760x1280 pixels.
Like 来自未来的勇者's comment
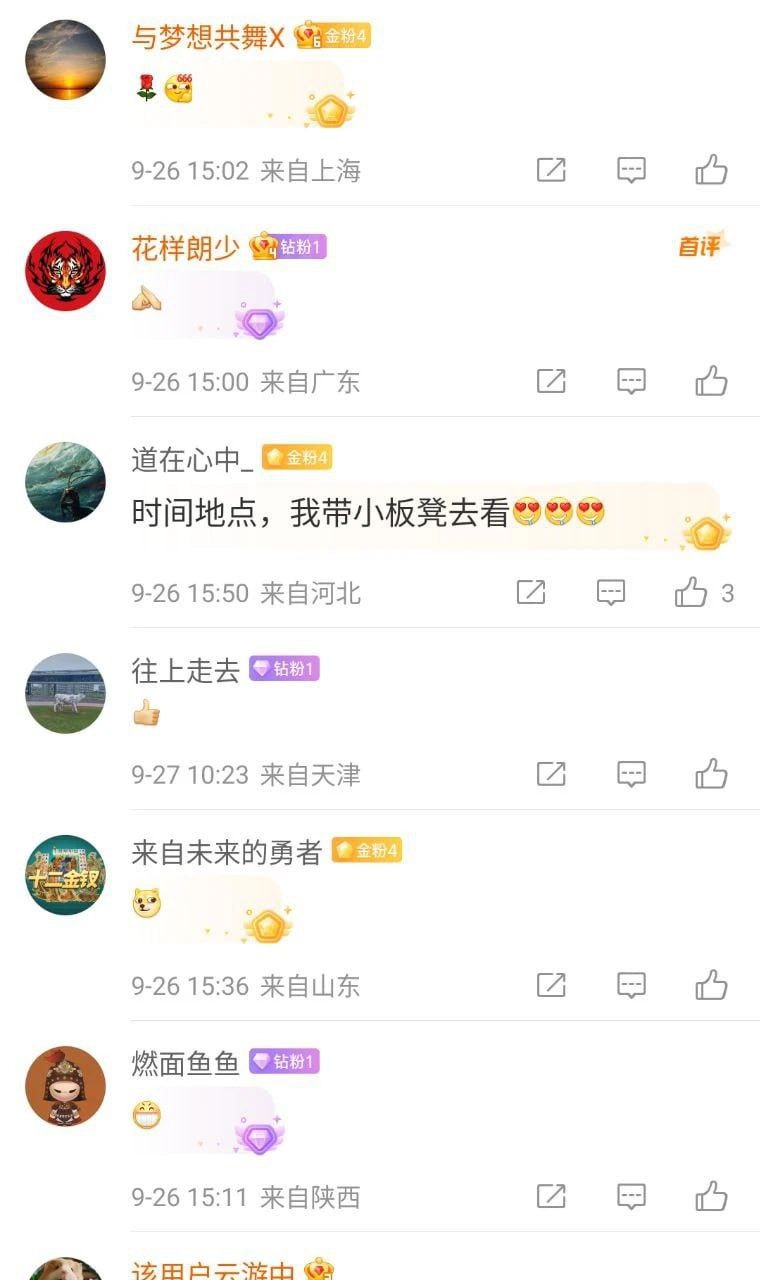point(711,985)
